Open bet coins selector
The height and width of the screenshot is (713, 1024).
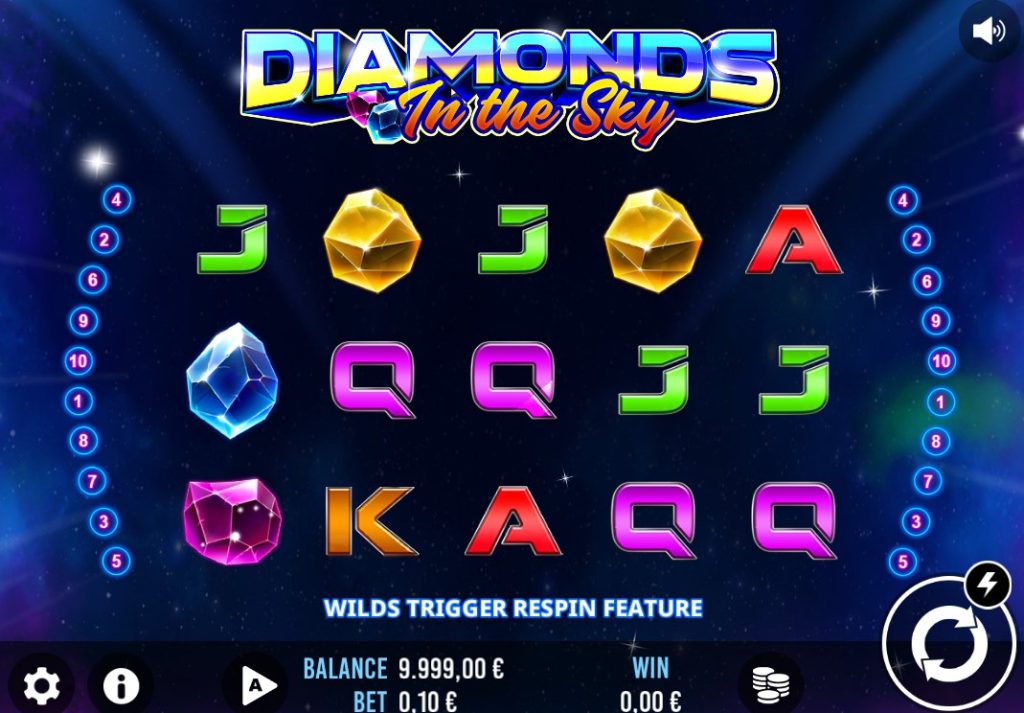(769, 685)
